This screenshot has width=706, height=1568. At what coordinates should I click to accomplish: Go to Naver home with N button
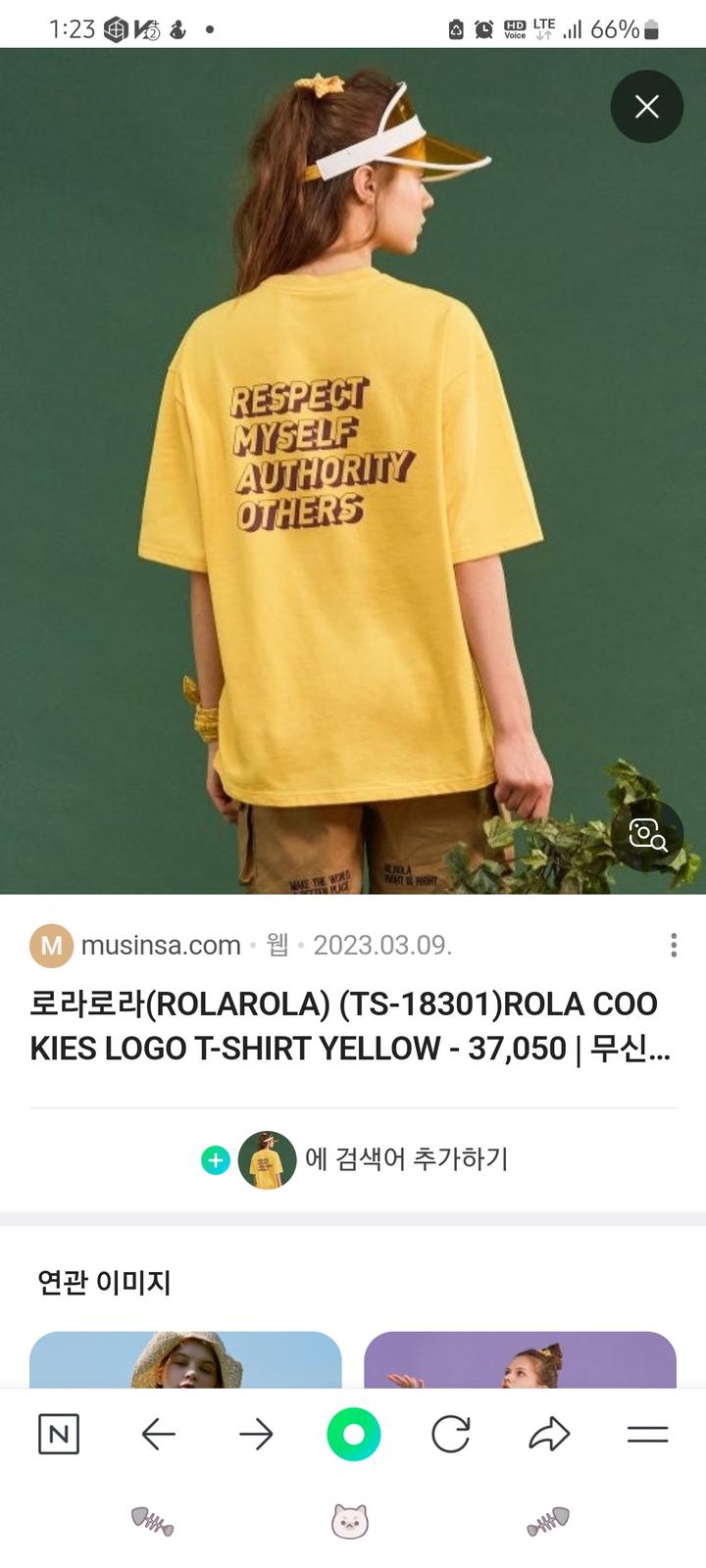[59, 1435]
